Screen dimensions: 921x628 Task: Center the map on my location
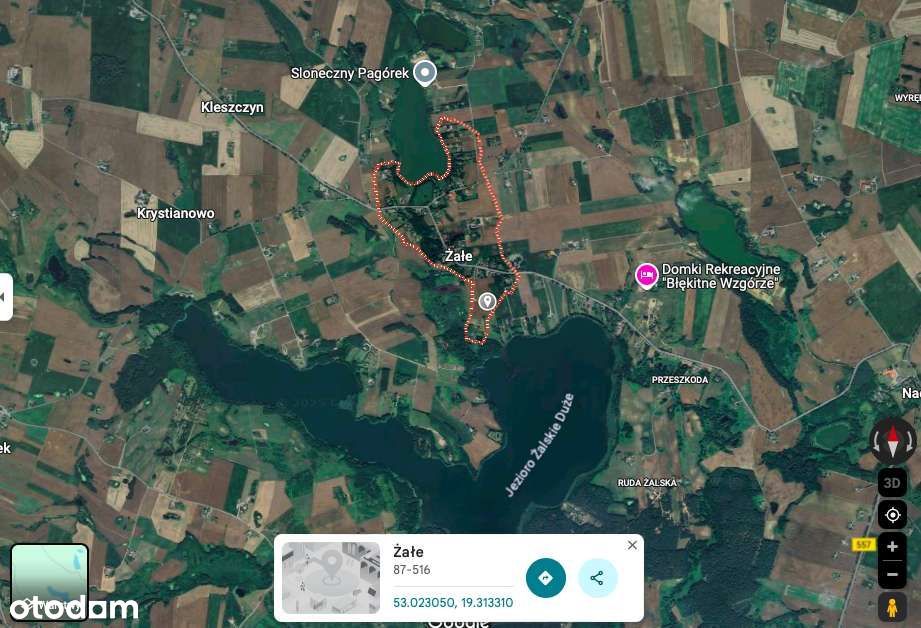[x=892, y=515]
